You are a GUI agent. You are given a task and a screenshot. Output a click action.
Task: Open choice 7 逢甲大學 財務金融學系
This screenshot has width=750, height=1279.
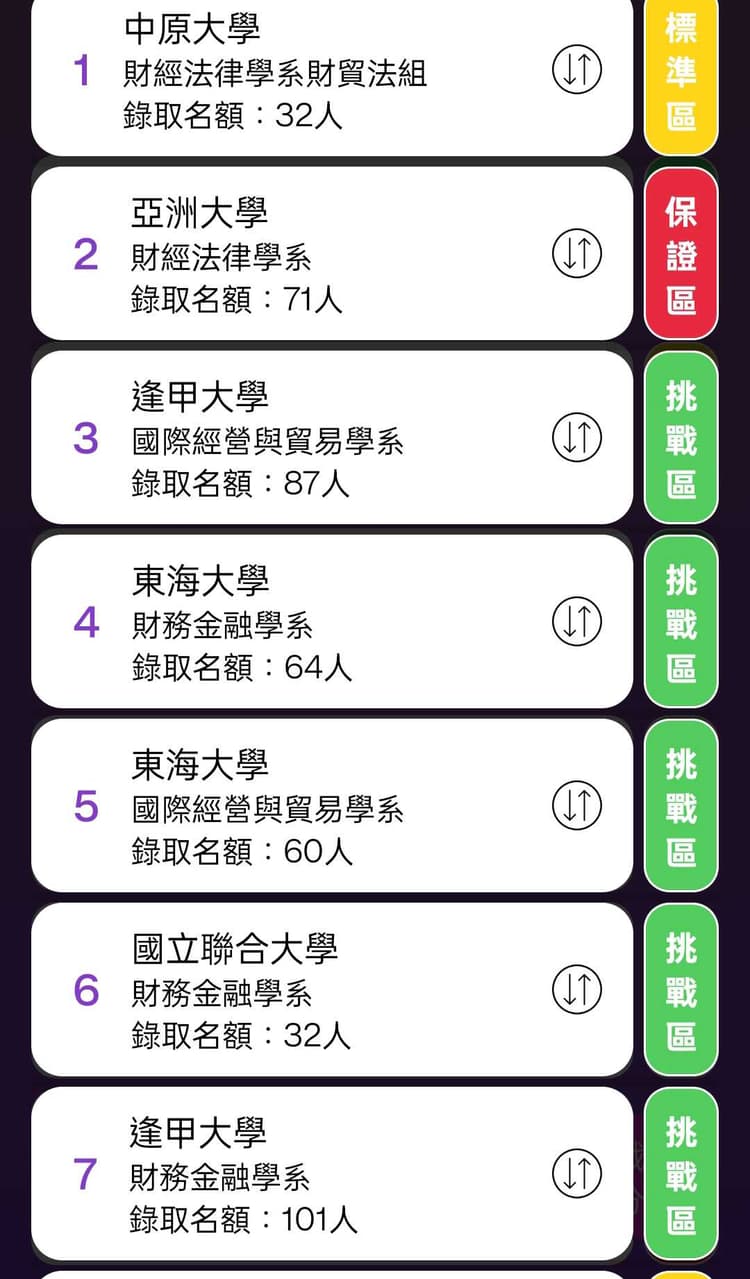(x=300, y=1175)
